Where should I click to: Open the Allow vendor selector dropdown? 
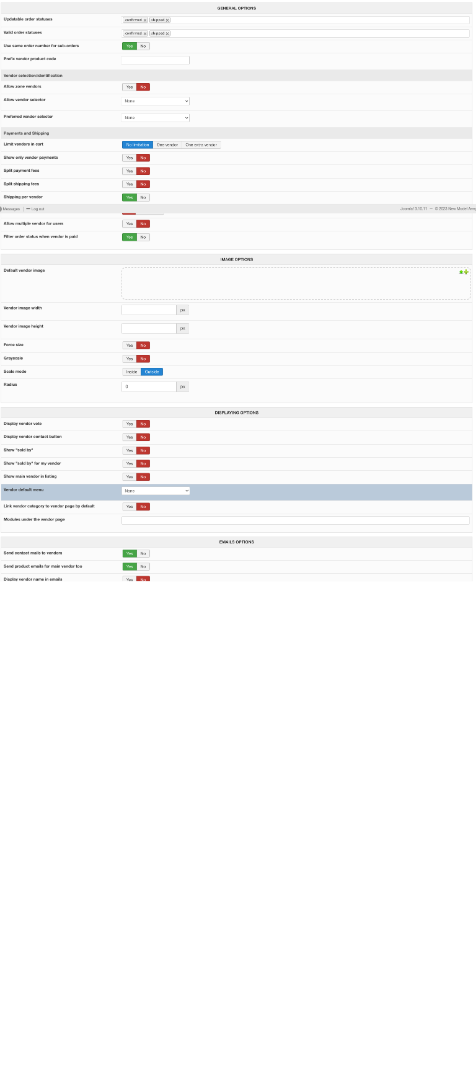156,101
